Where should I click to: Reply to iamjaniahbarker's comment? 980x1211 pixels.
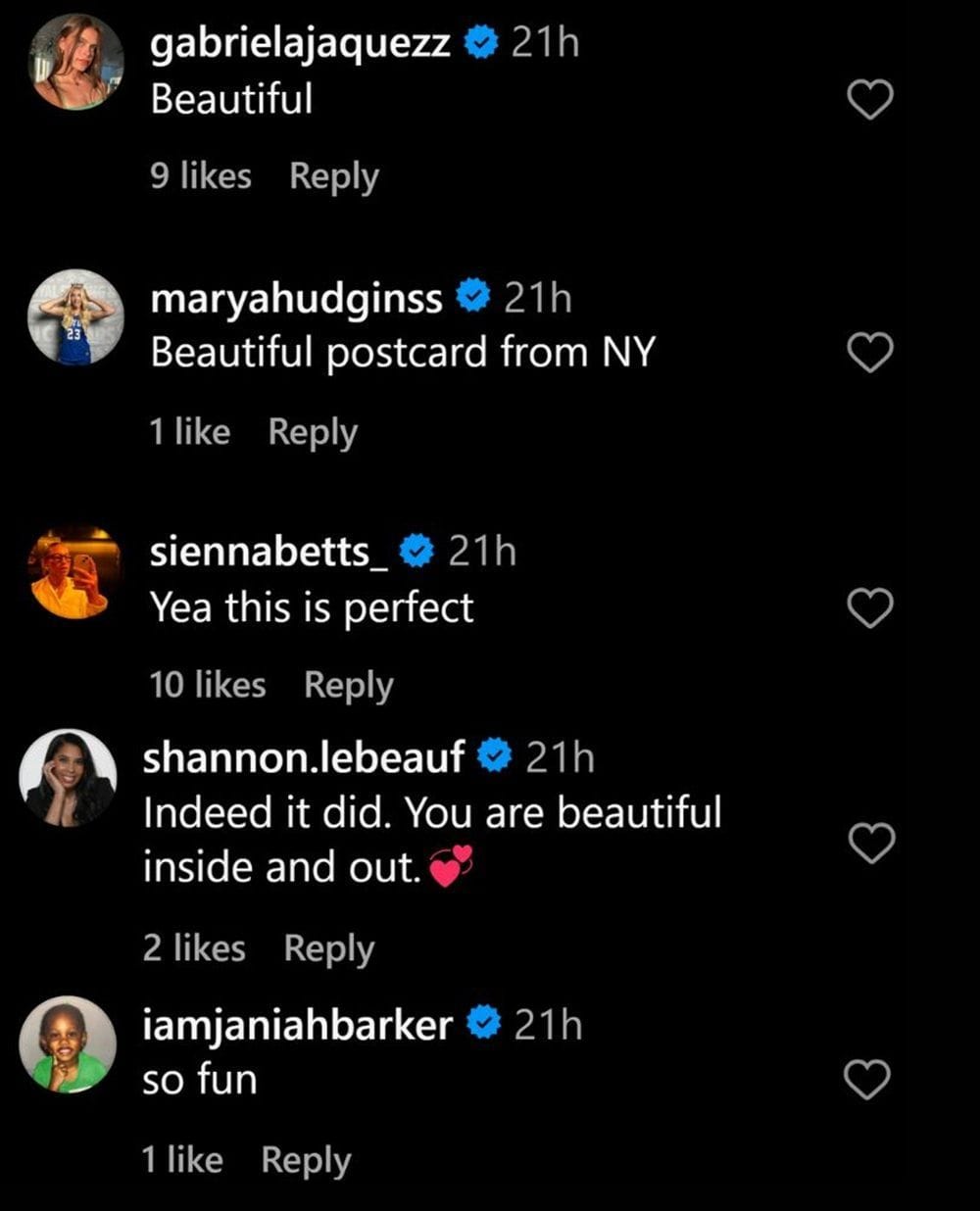point(306,1161)
